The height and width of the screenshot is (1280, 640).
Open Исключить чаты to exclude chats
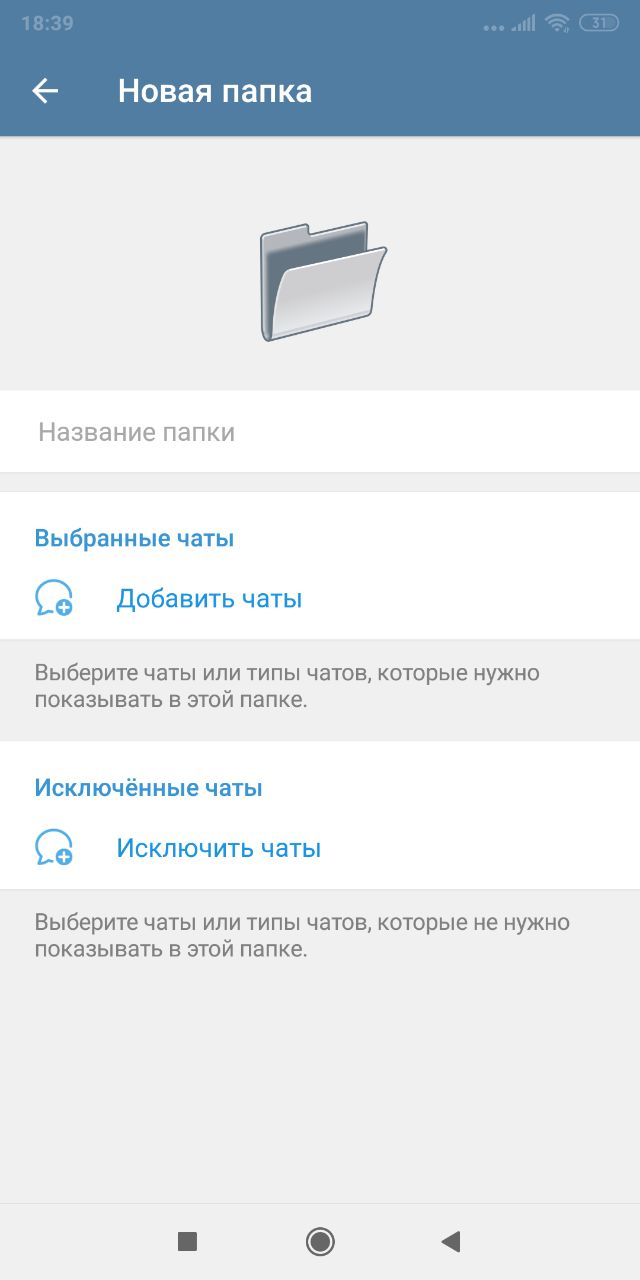pos(218,849)
